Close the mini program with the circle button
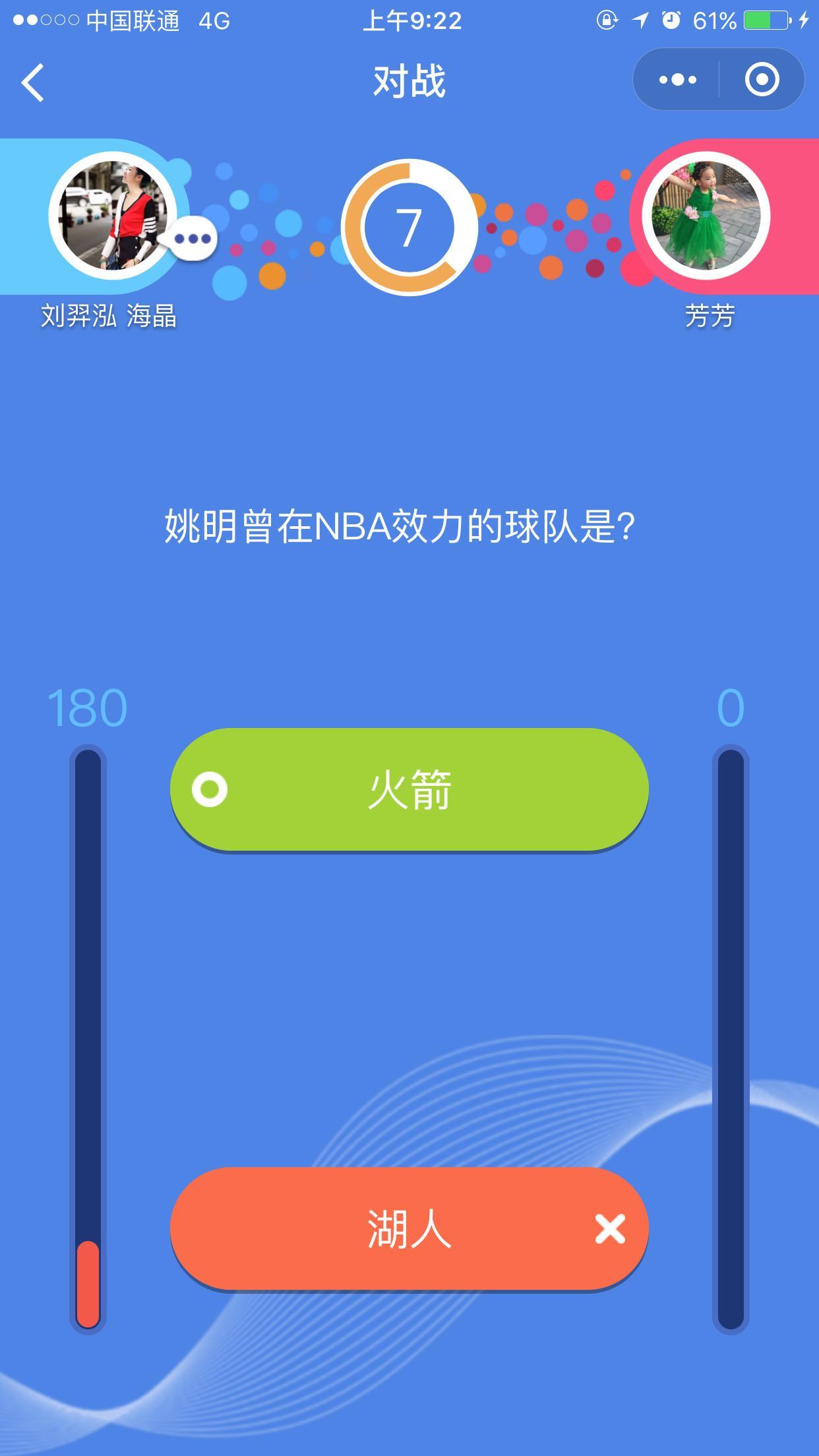Screen dimensions: 819x1456 click(762, 80)
